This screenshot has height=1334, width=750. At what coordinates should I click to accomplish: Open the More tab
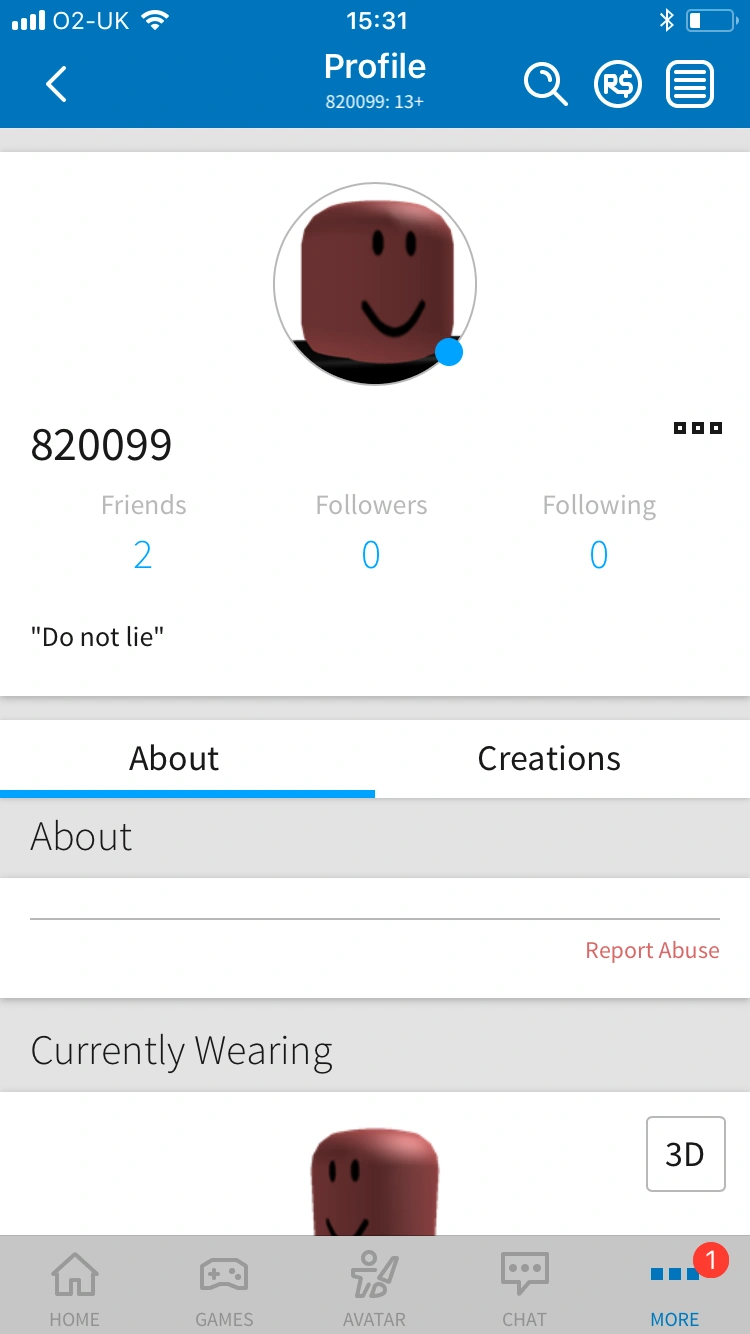tap(675, 1286)
